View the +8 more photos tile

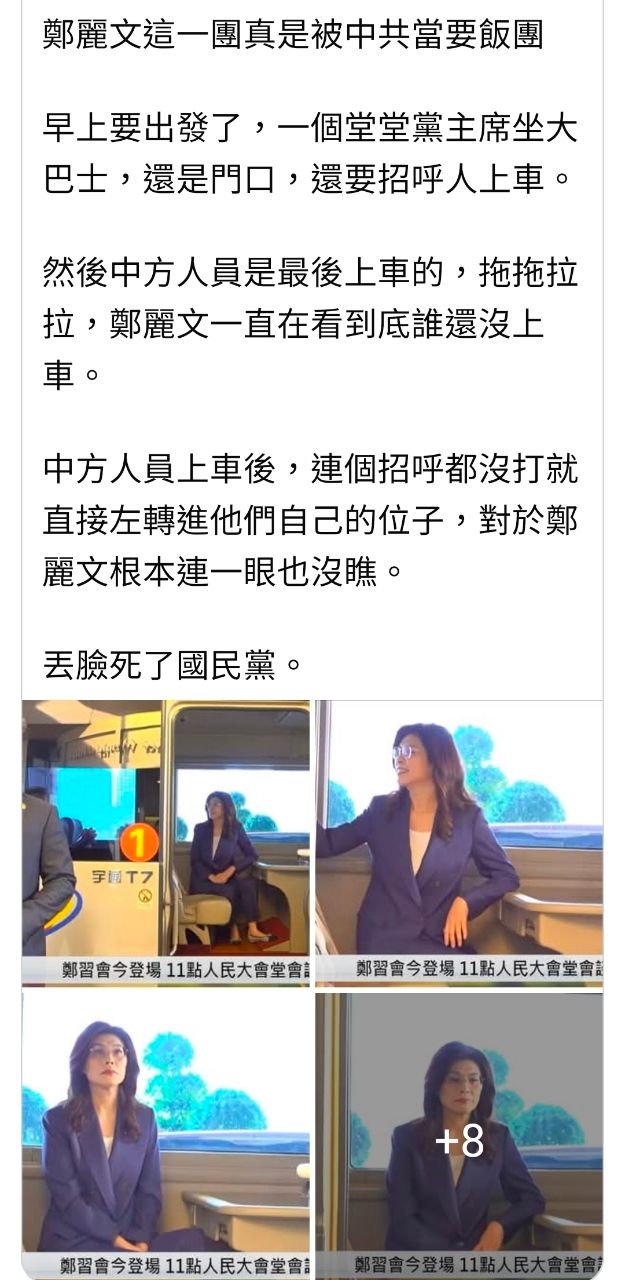[459, 1136]
